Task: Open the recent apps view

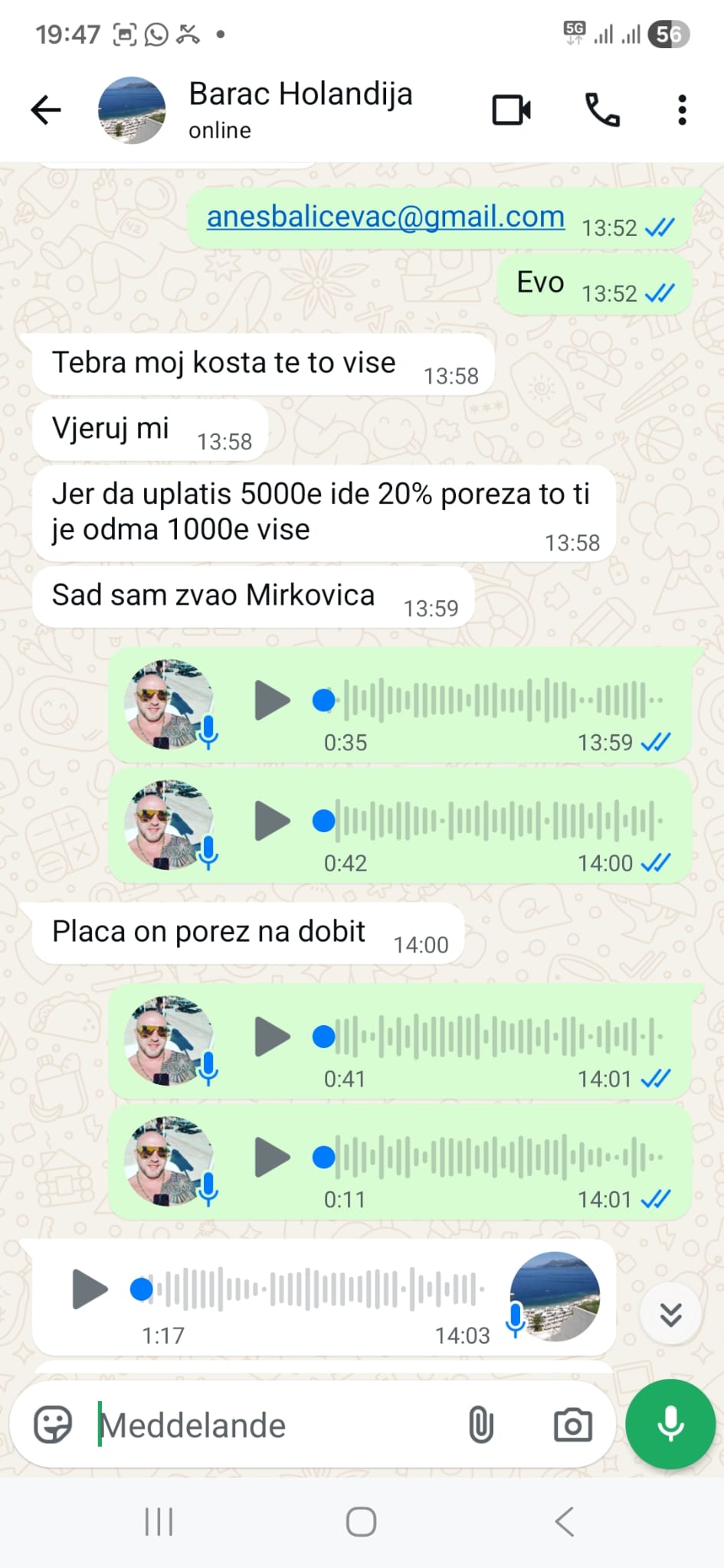Action: [x=159, y=1522]
